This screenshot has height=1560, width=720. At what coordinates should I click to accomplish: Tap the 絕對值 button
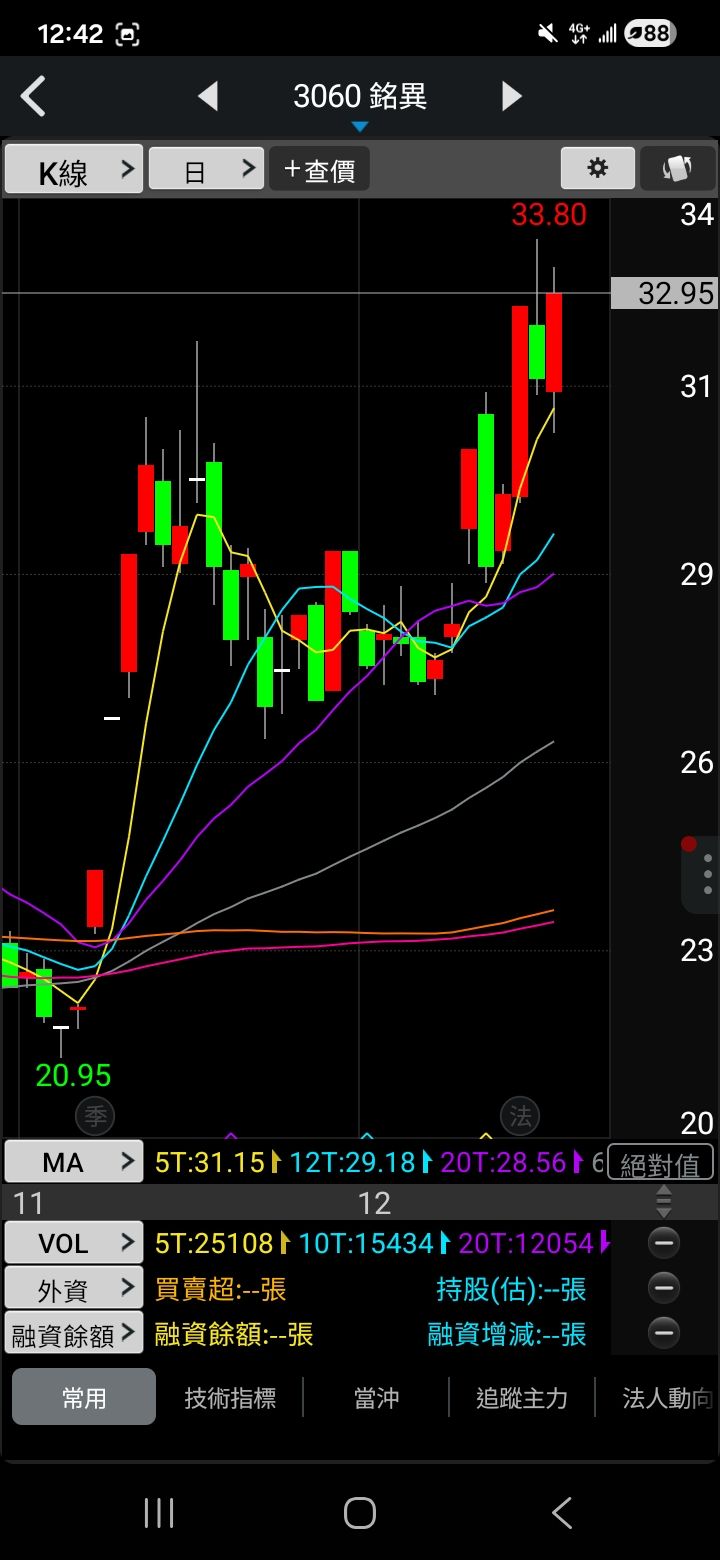660,1164
